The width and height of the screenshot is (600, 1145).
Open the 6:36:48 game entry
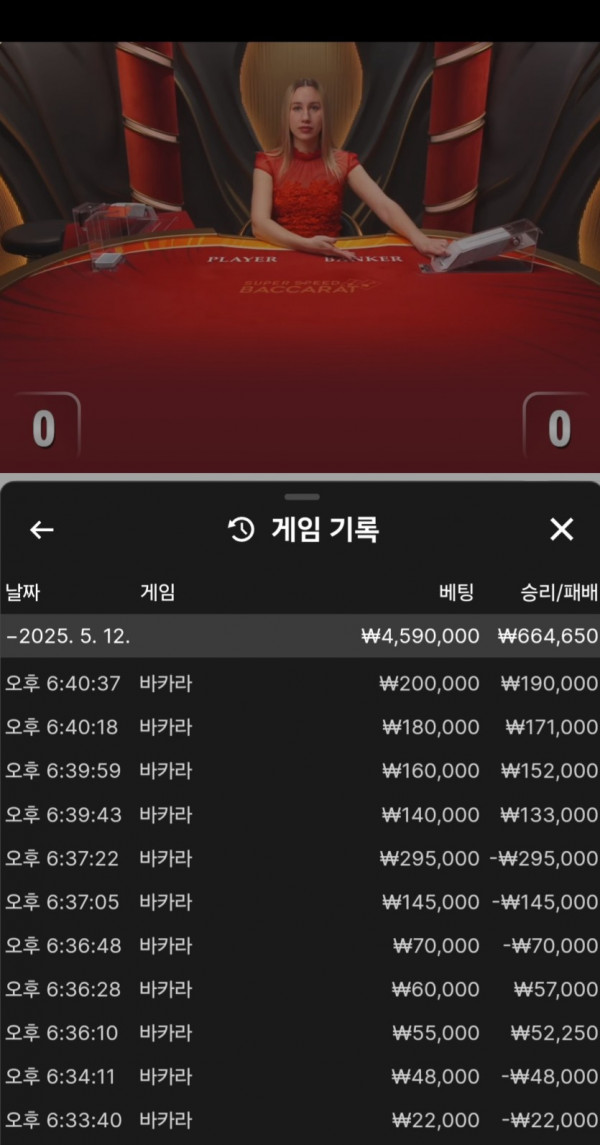point(300,946)
